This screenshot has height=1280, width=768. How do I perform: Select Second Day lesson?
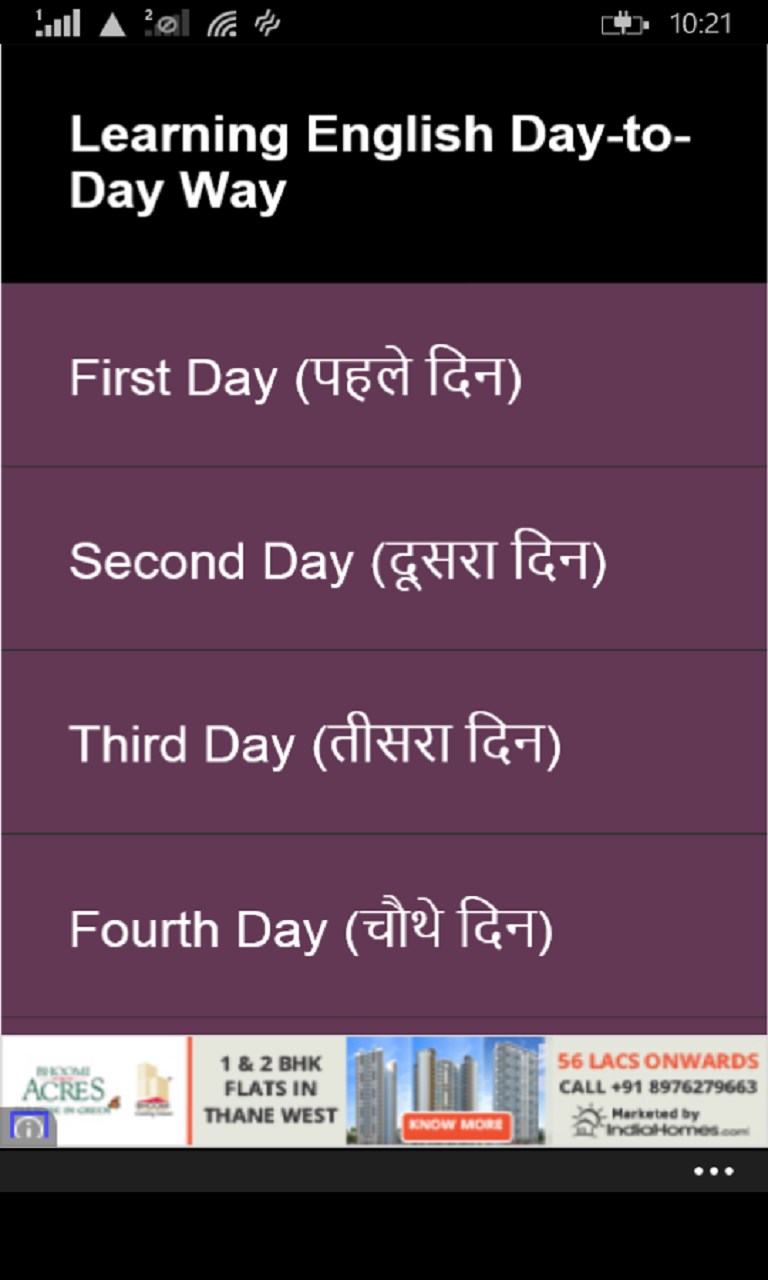tap(384, 560)
